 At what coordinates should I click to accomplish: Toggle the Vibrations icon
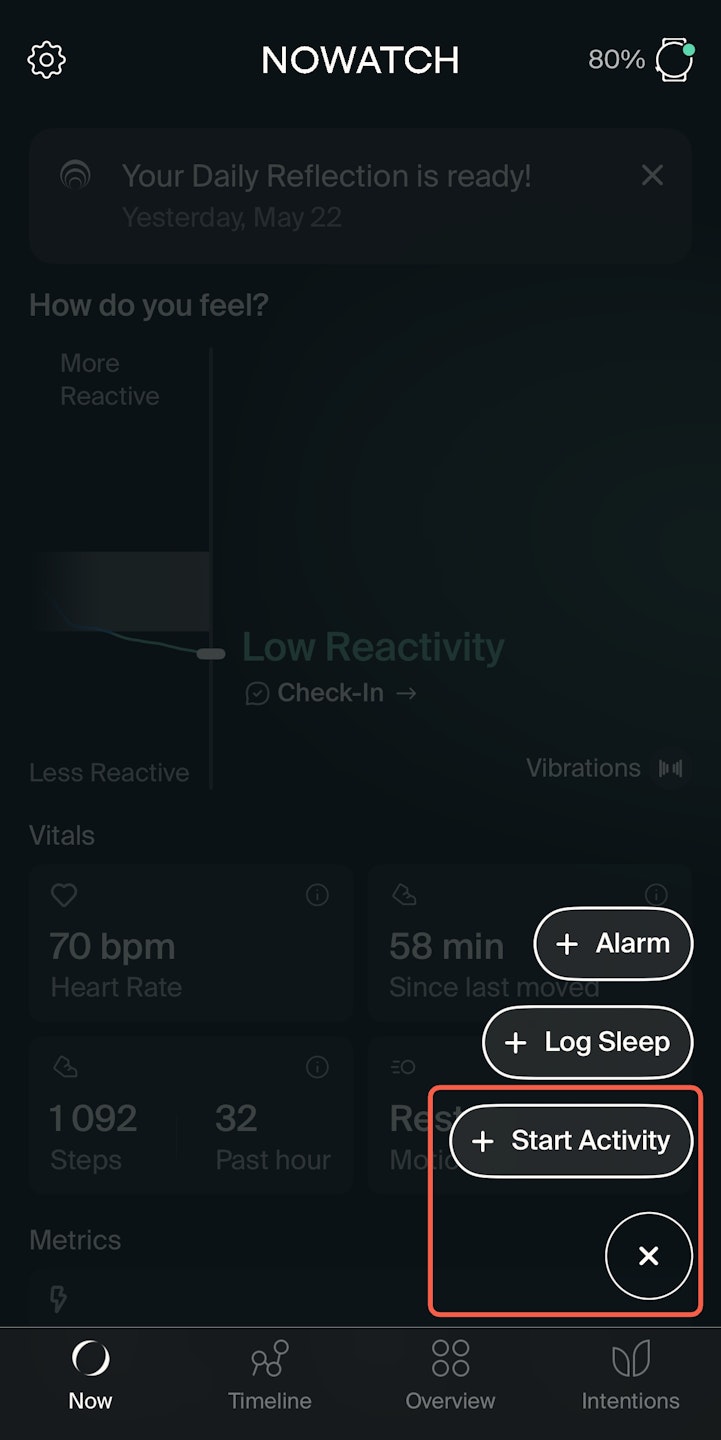point(671,768)
